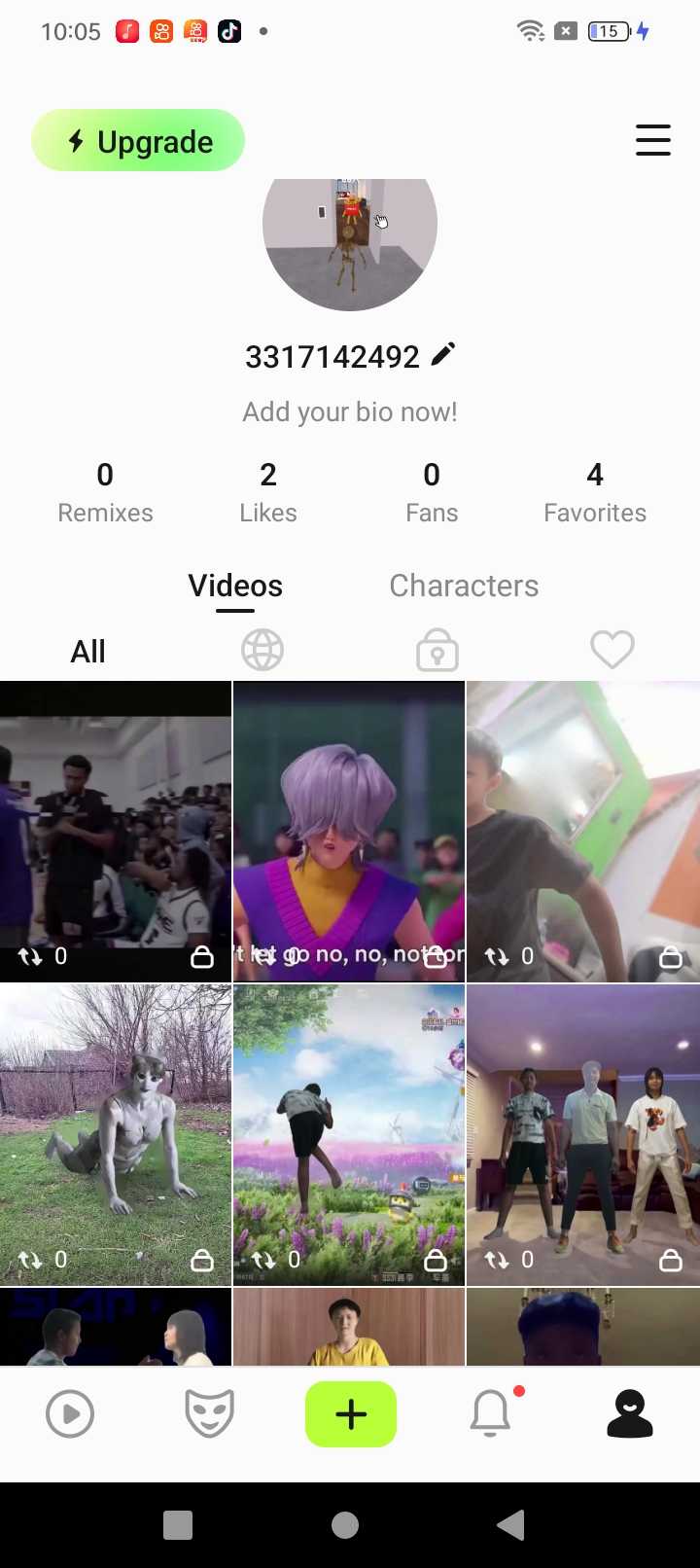Screen dimensions: 700x1568
Task: View the Likes count
Action: coord(268,491)
